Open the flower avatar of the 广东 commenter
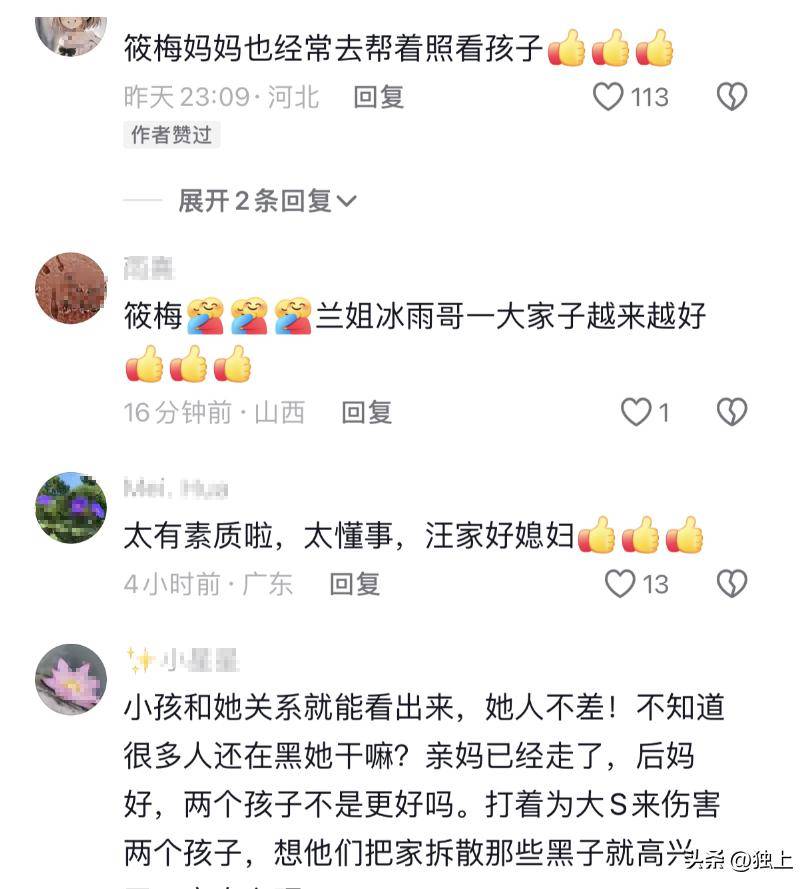 pos(71,507)
